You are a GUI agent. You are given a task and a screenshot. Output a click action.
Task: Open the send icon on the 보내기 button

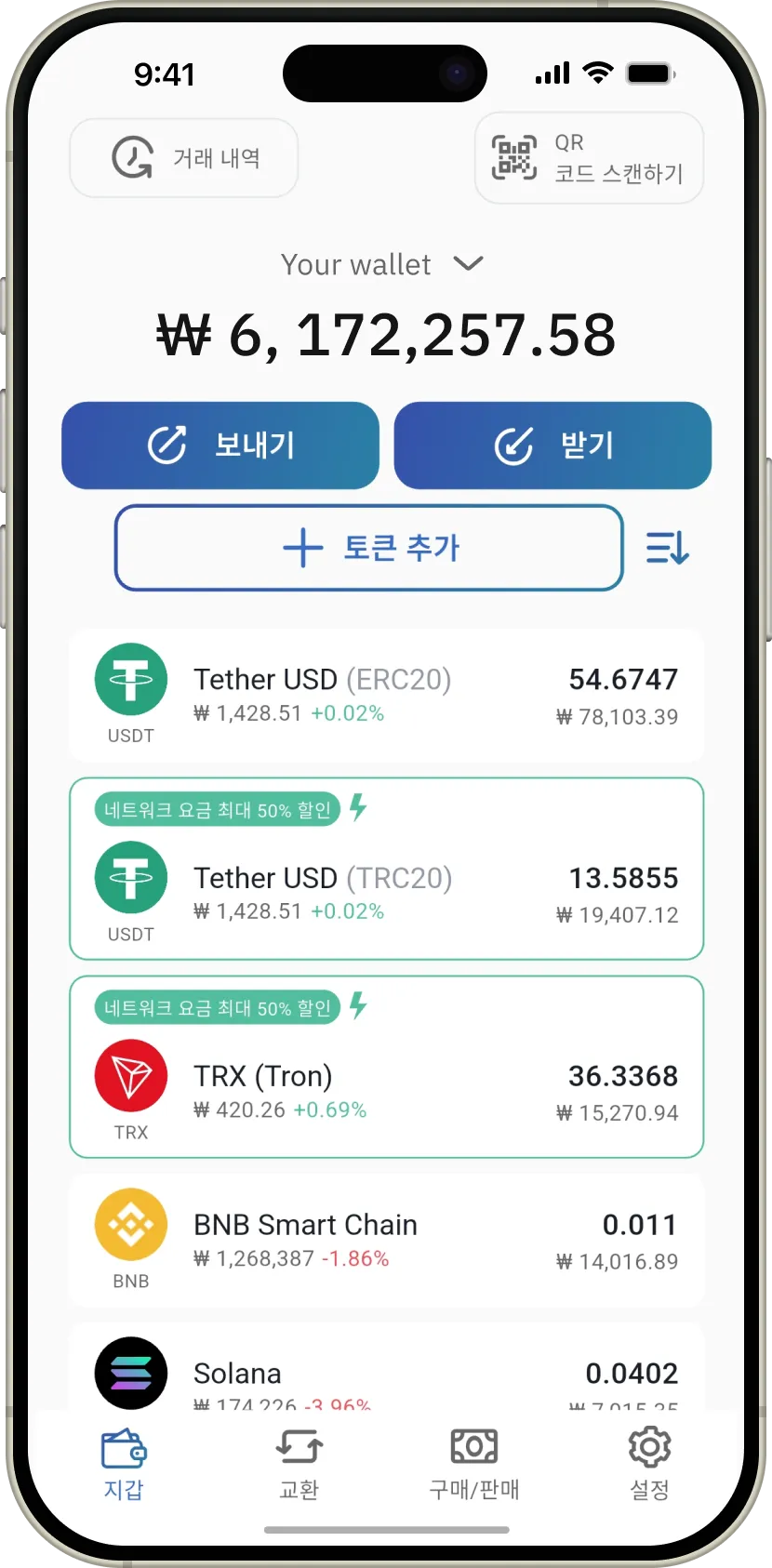(166, 445)
